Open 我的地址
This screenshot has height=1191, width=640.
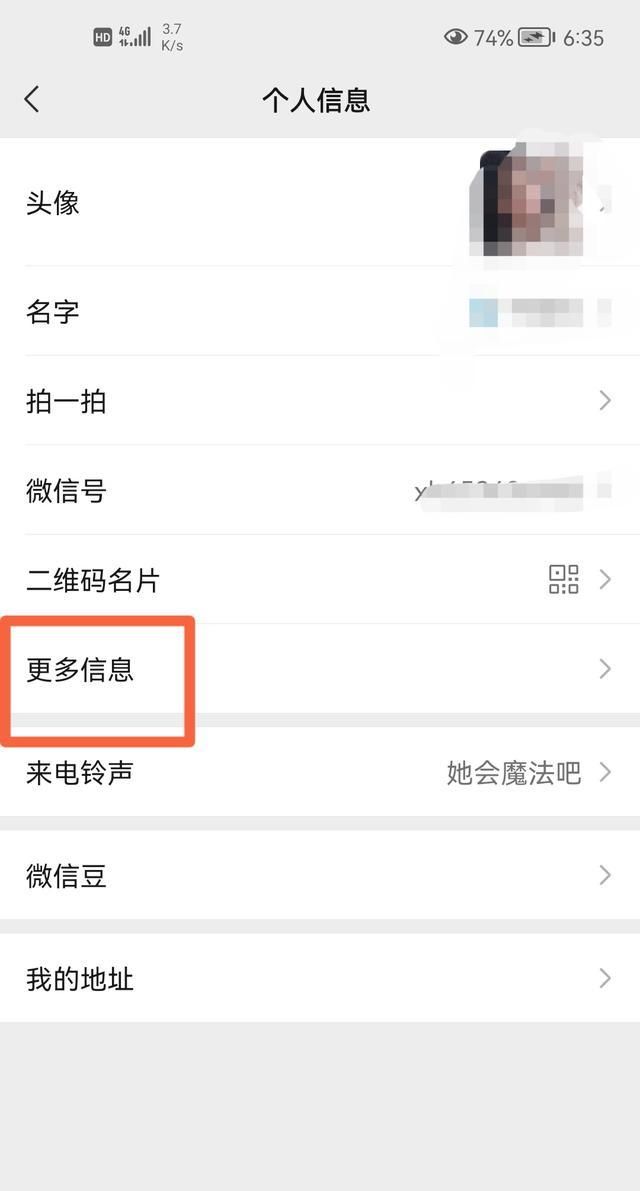pyautogui.click(x=320, y=979)
